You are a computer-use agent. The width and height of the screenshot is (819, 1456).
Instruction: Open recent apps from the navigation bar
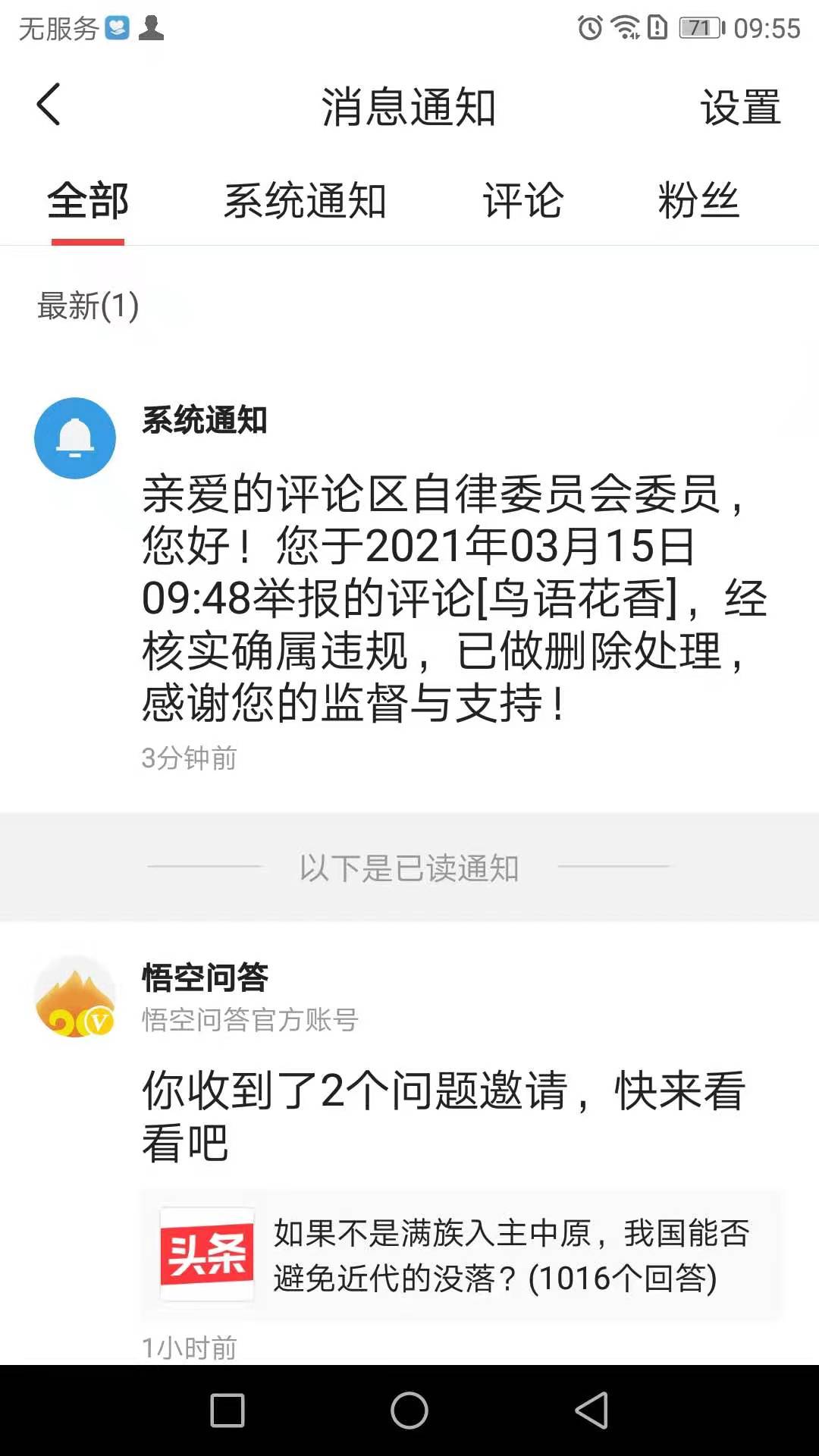coord(227,1410)
